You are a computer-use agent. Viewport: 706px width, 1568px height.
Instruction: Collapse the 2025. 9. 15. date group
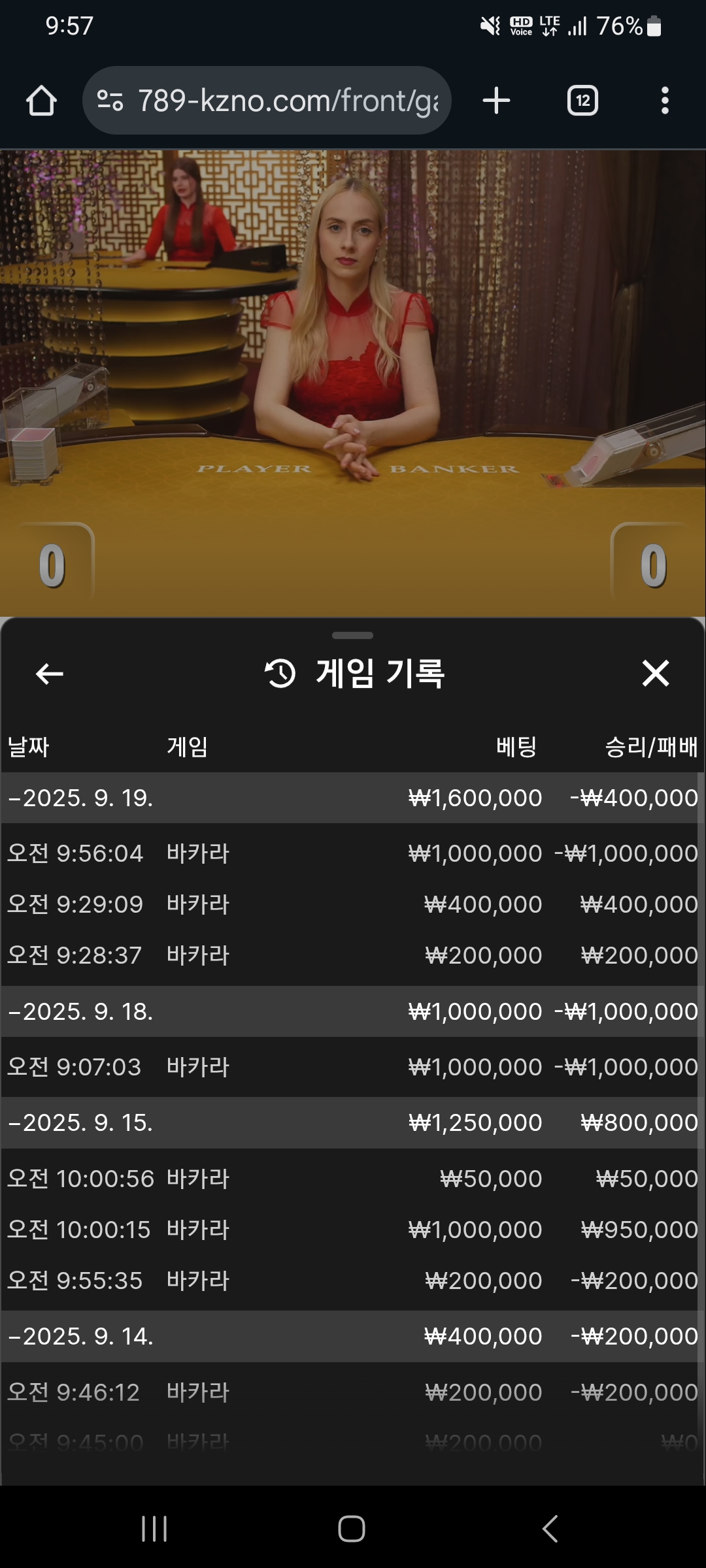81,1122
